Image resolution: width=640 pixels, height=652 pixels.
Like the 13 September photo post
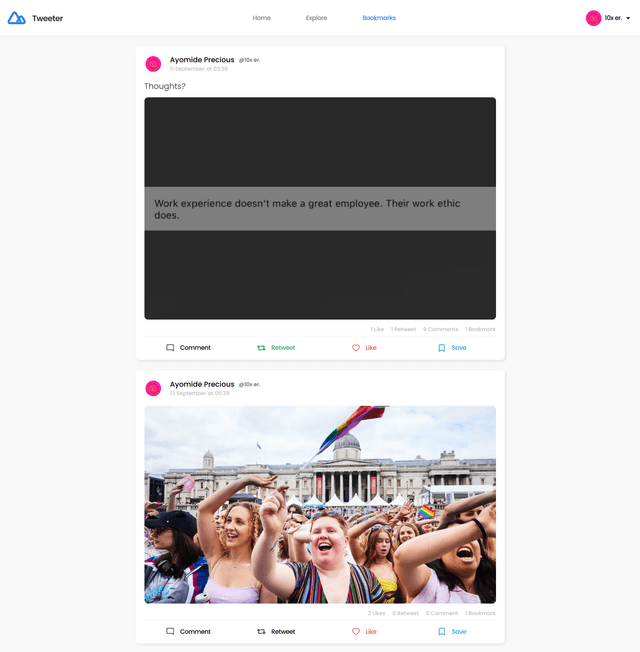(364, 632)
